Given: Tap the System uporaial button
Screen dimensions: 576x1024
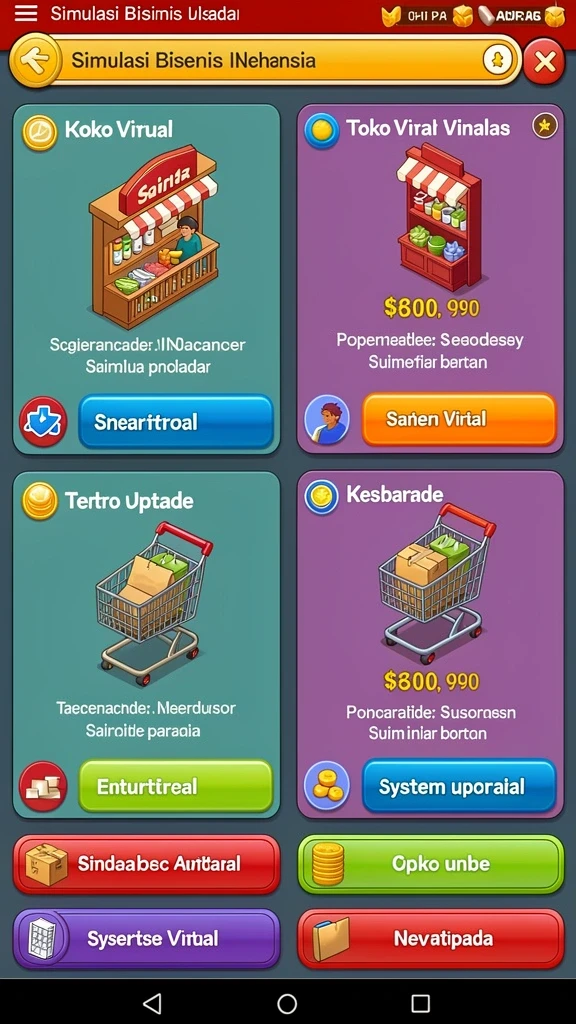Looking at the screenshot, I should 459,786.
